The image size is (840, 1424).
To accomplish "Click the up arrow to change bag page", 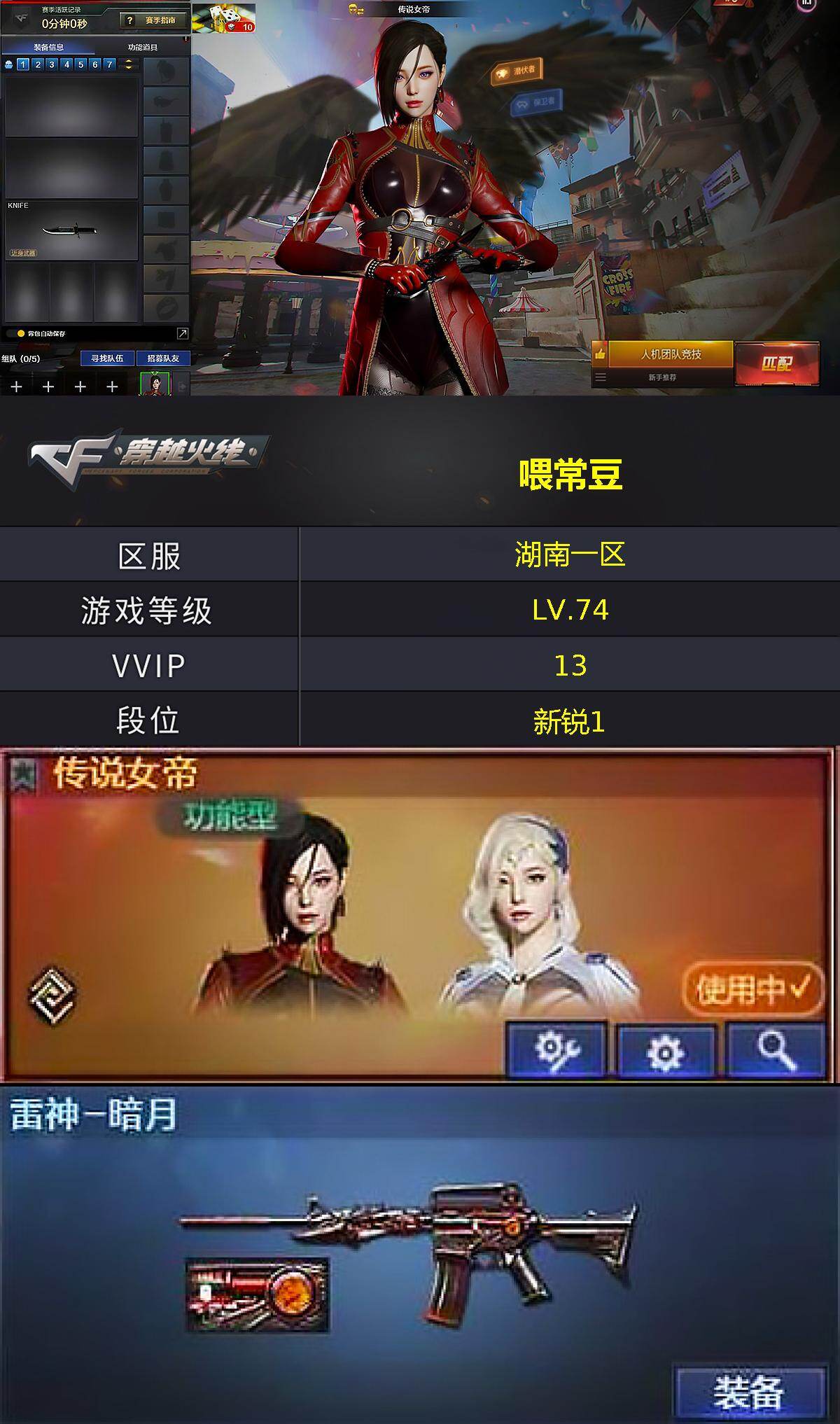I will (x=129, y=60).
